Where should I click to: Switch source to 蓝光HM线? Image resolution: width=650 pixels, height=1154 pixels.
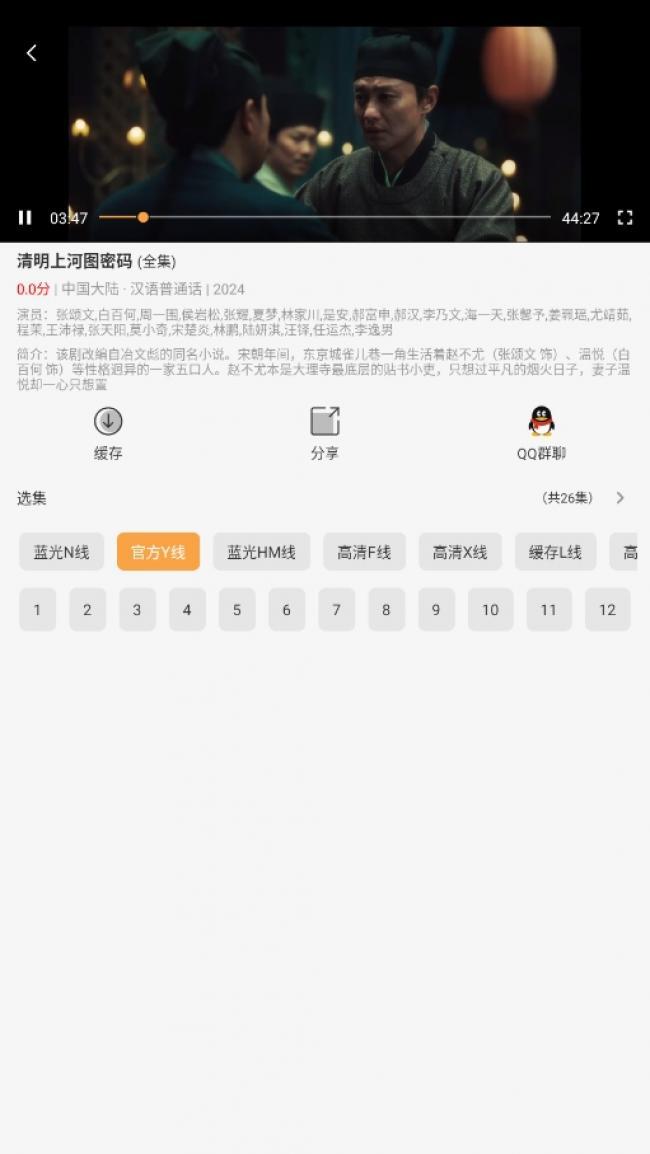261,552
